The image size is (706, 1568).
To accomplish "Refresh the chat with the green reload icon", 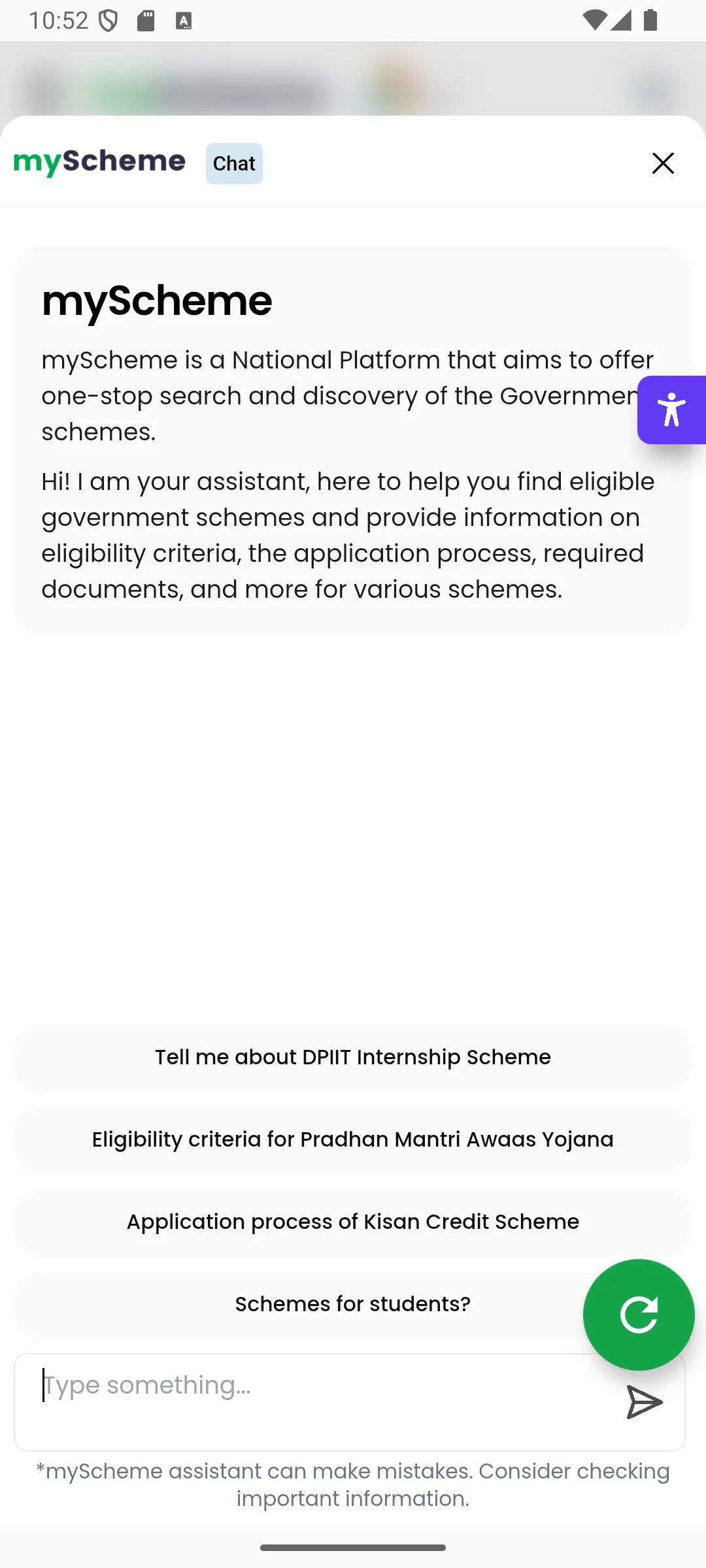I will pyautogui.click(x=639, y=1315).
